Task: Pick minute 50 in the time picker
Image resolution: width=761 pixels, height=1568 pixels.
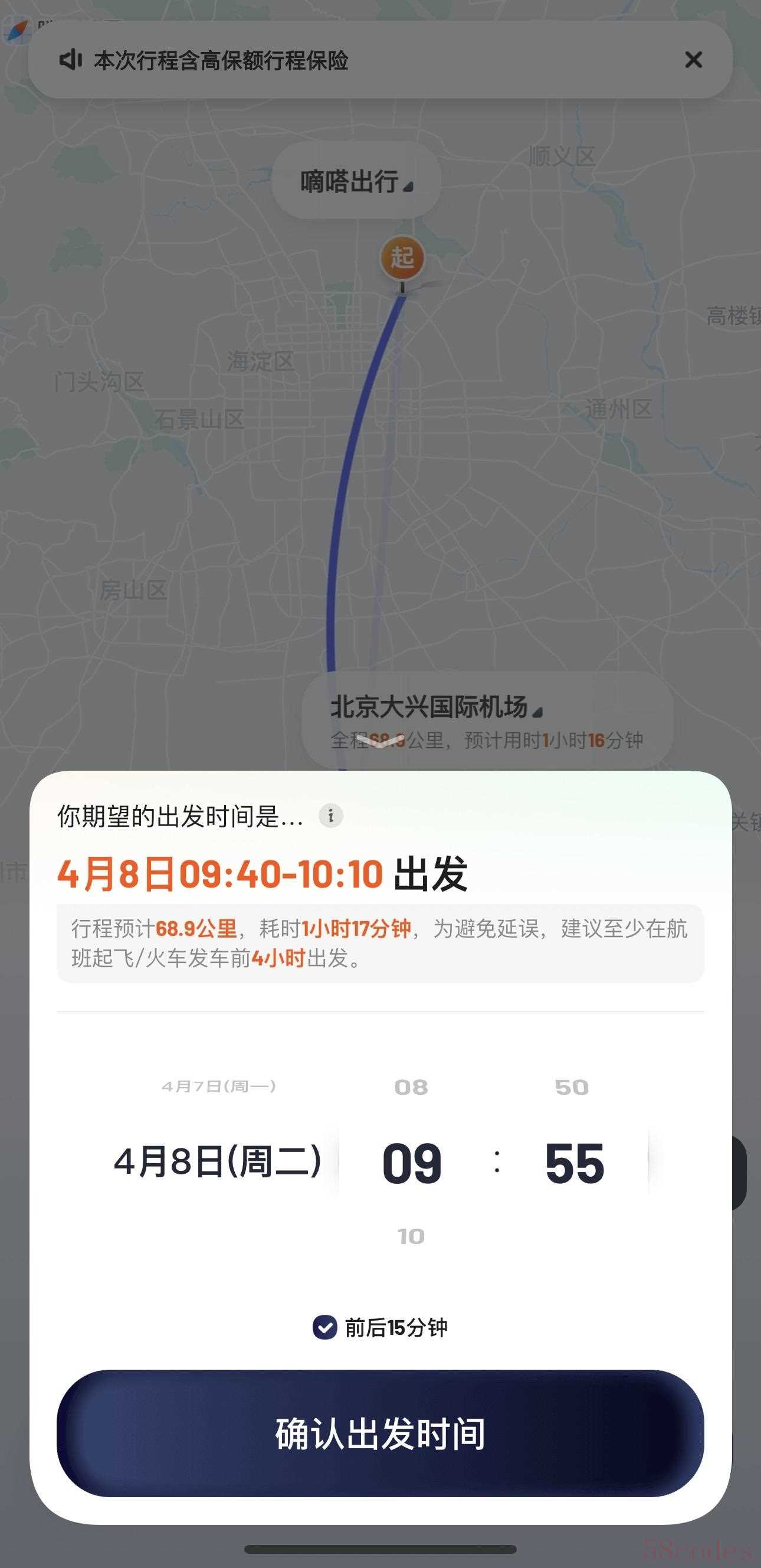Action: click(x=572, y=1087)
